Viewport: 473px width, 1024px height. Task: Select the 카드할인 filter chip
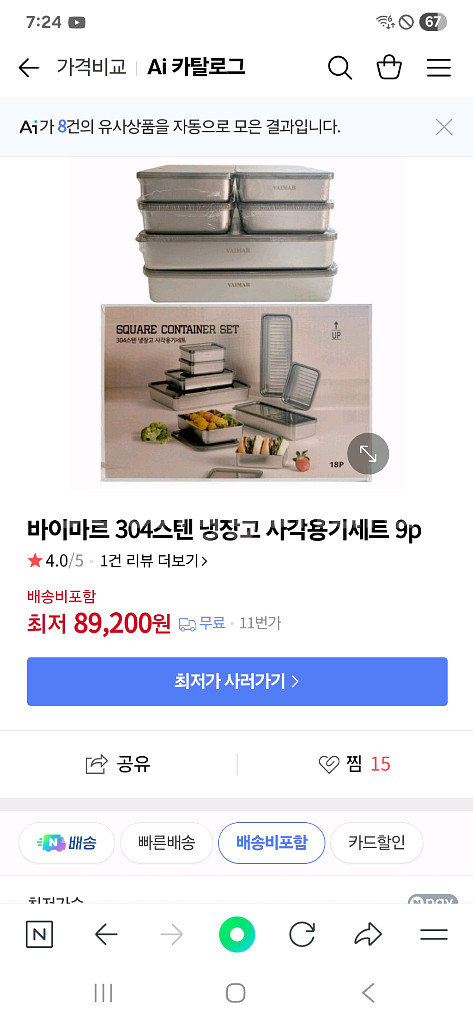click(377, 842)
